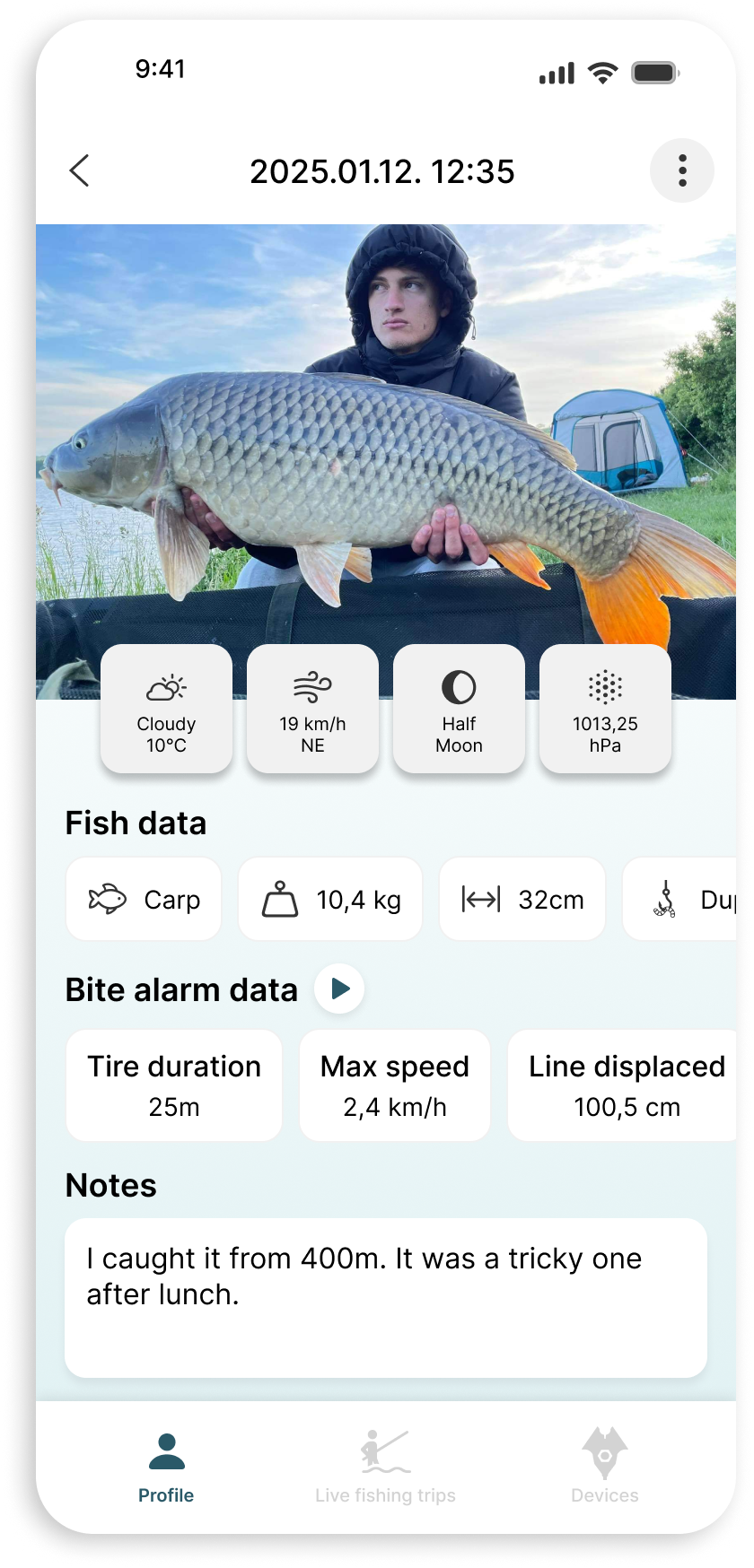Play the bite alarm data
Viewport: 754px width, 1568px height.
click(339, 989)
